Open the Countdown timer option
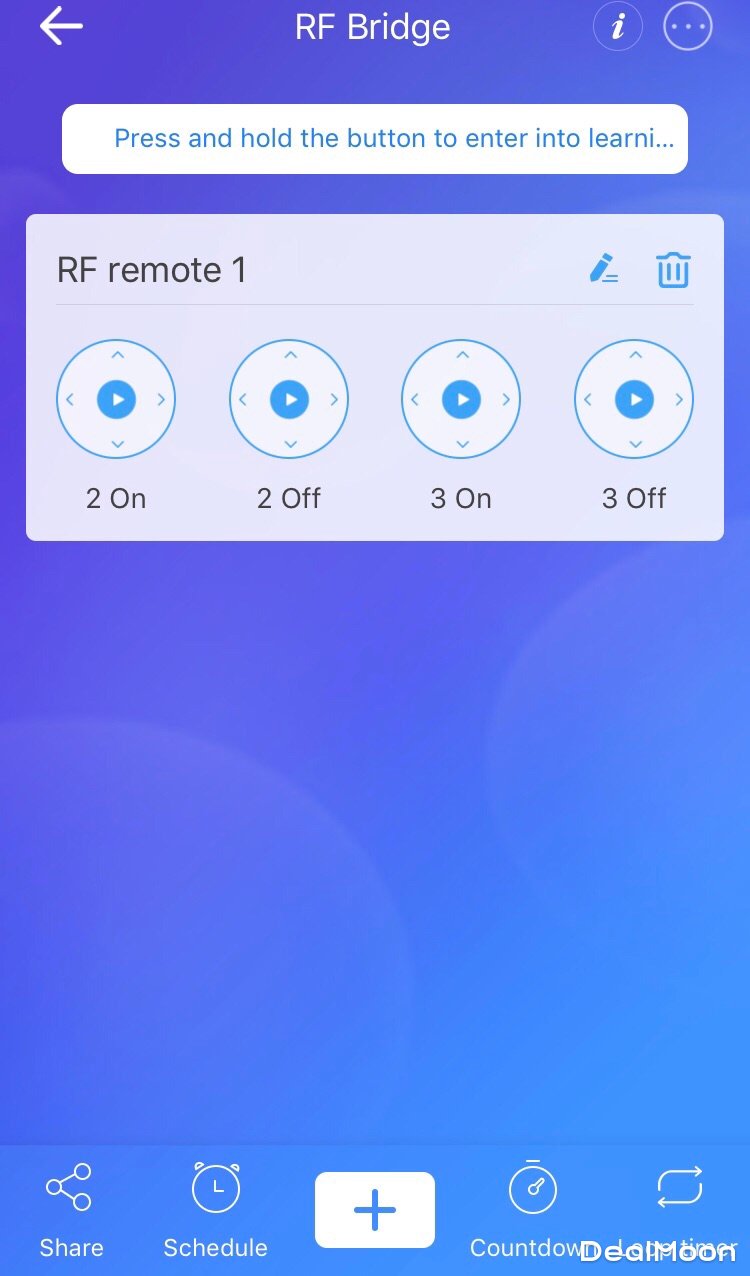Viewport: 750px width, 1276px height. pyautogui.click(x=531, y=1208)
